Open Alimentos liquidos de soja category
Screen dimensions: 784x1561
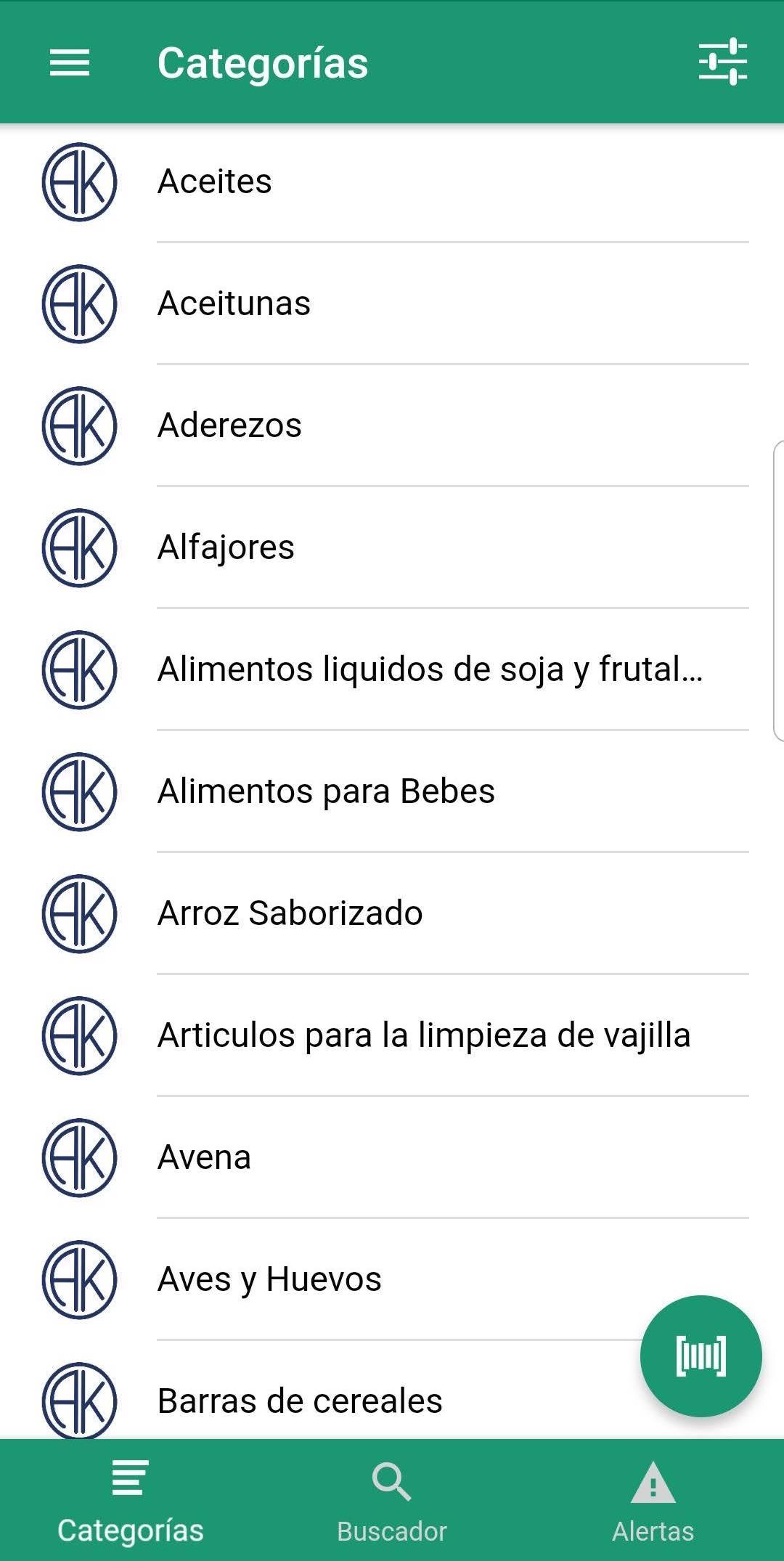pyautogui.click(x=430, y=669)
